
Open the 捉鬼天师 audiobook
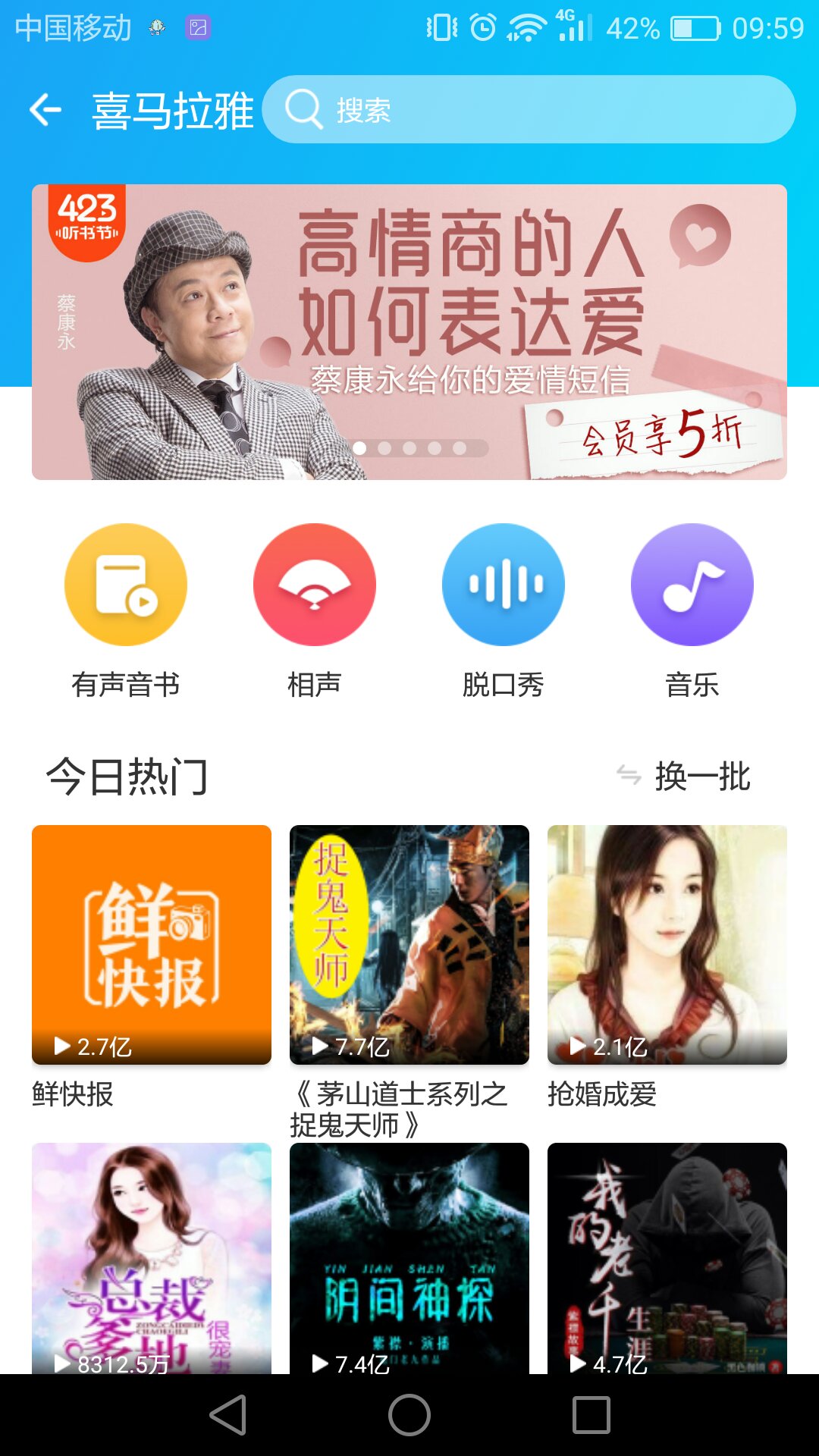[409, 945]
